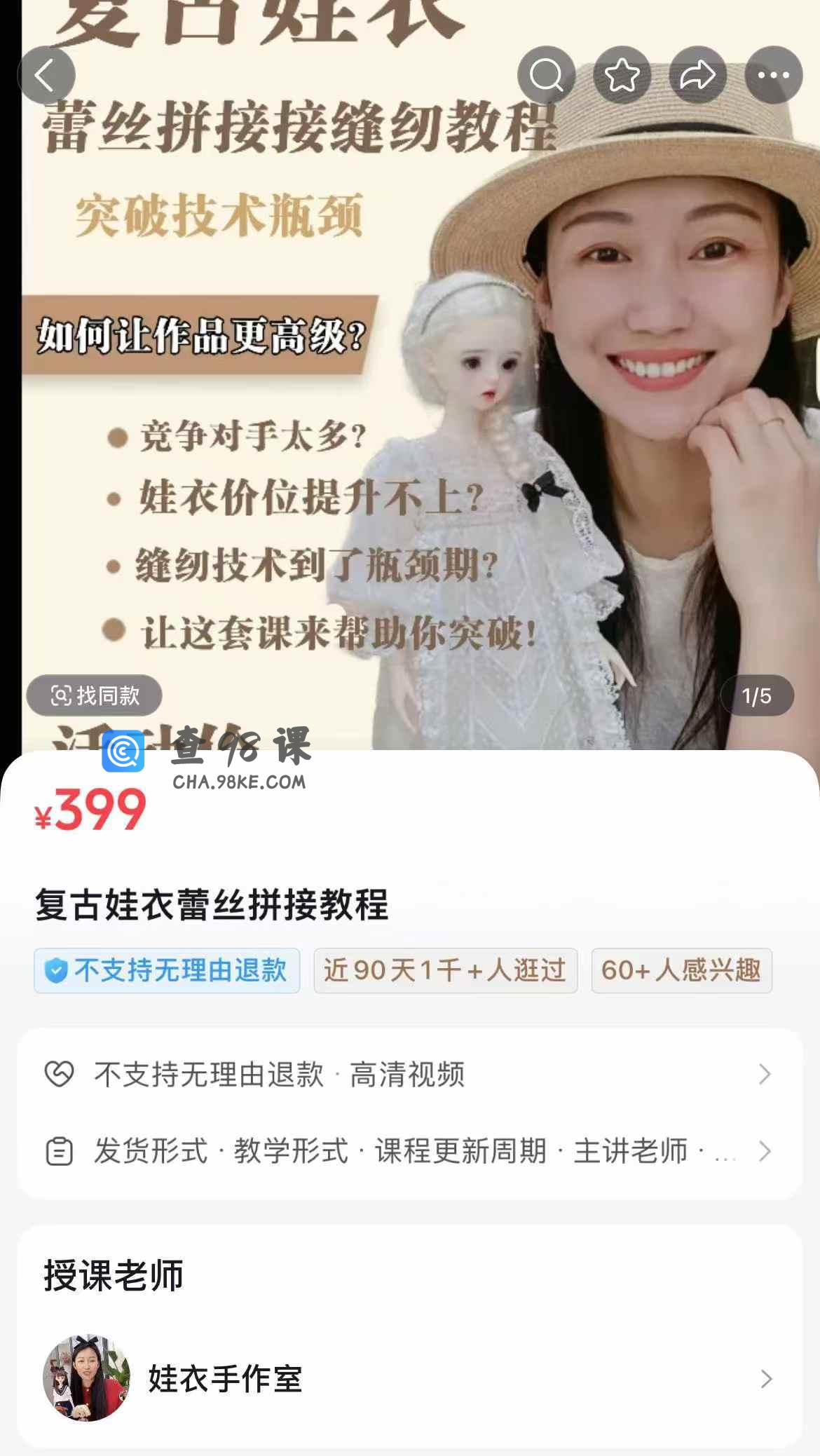Viewport: 820px width, 1456px height.
Task: Expand the 发货形式 · 教学形式 product details row
Action: click(409, 1151)
